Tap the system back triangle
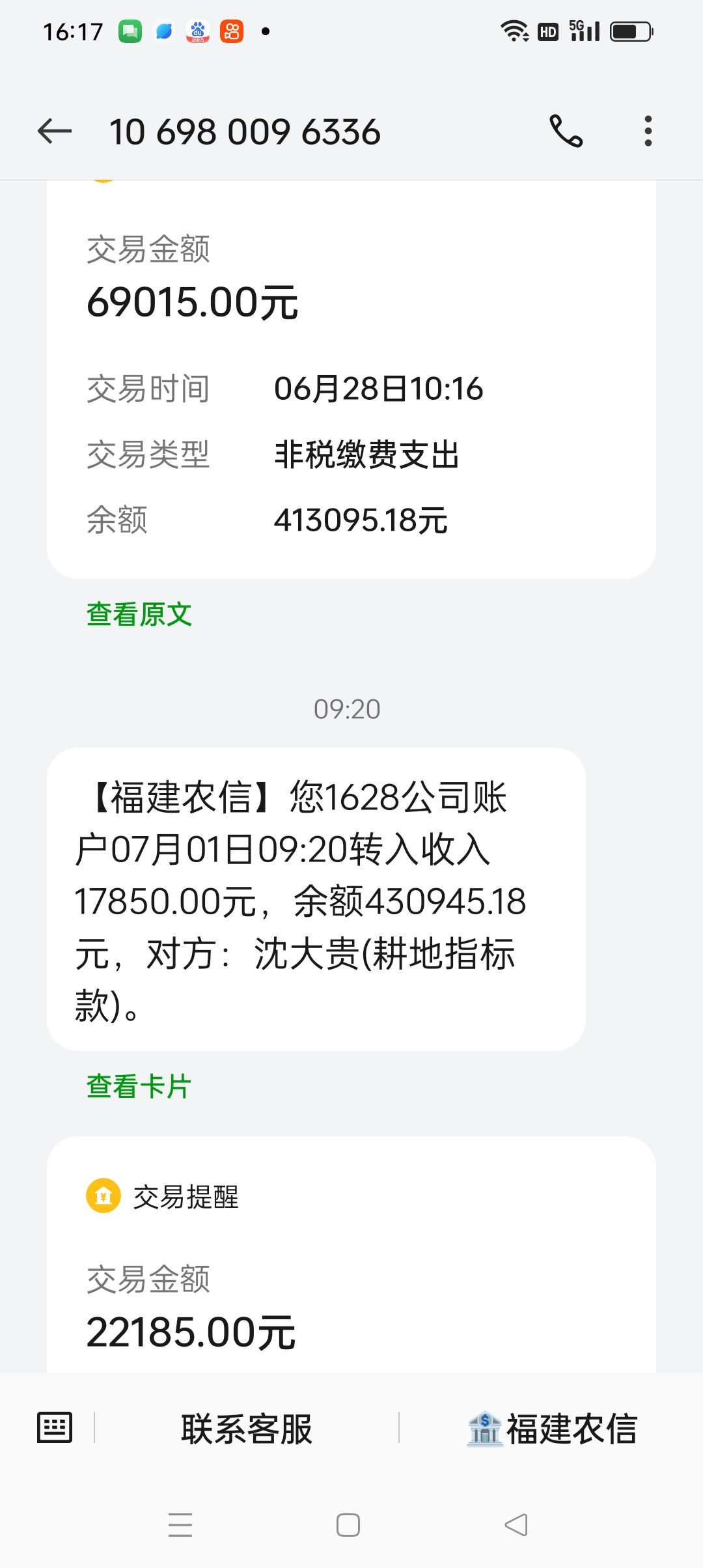Viewport: 703px width, 1568px height. (x=516, y=1525)
